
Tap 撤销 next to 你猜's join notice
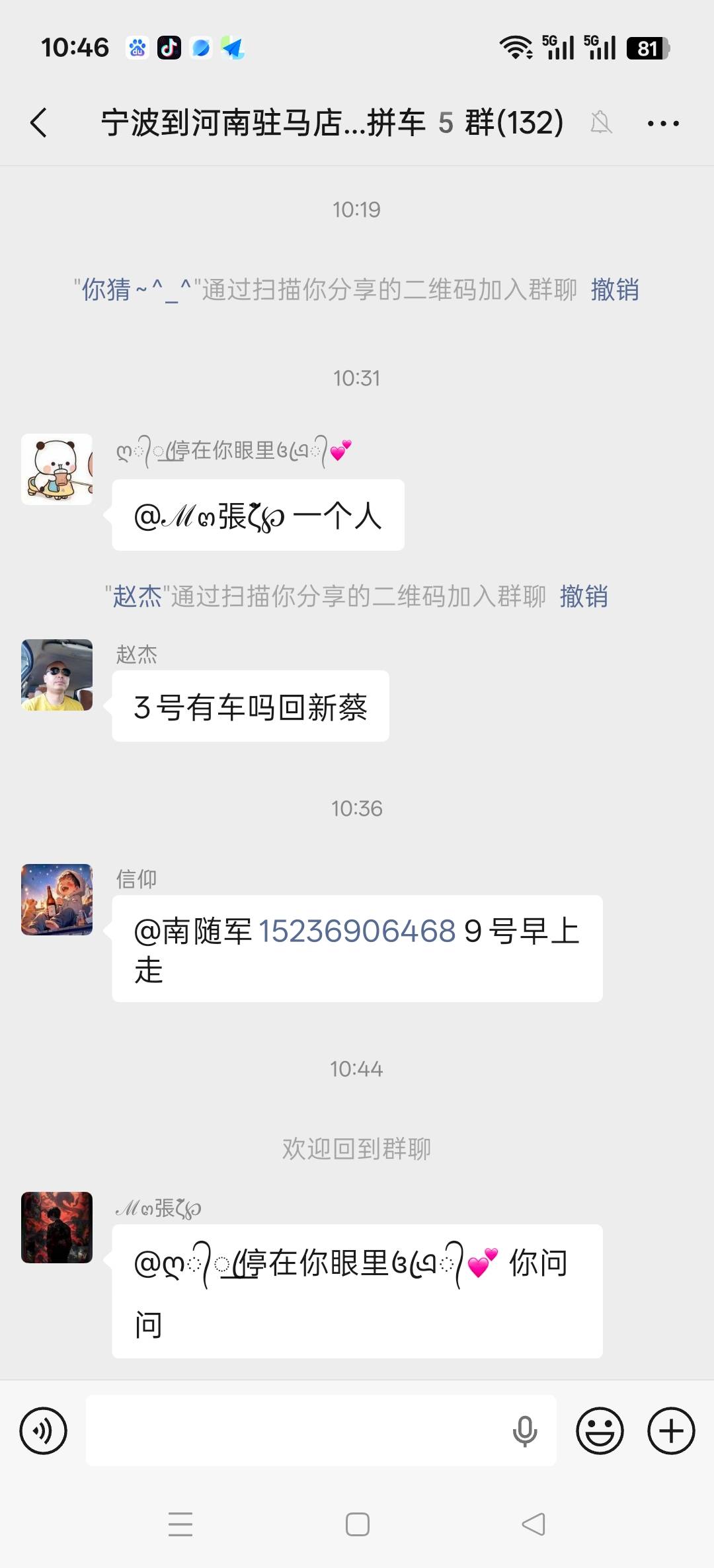pyautogui.click(x=615, y=290)
